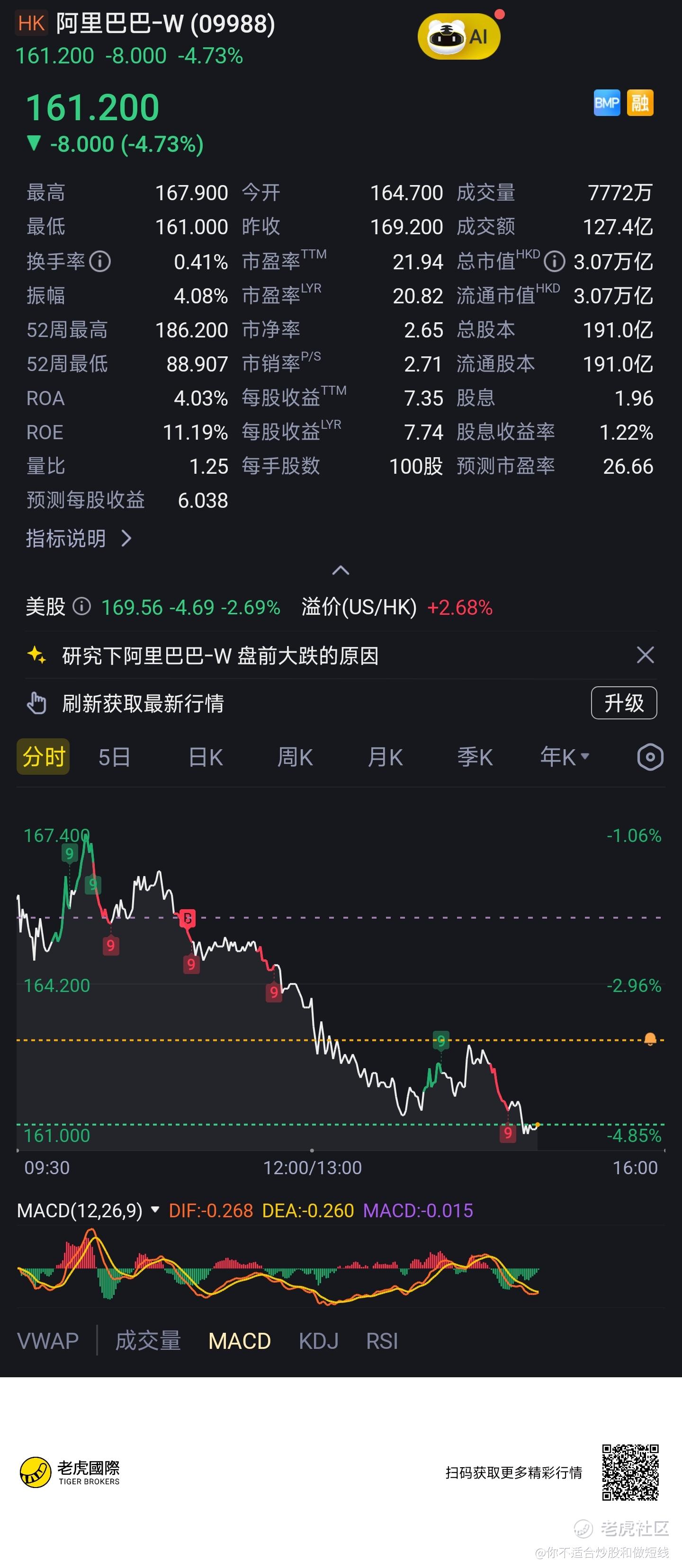
Task: Switch to the 日K chart
Action: (x=205, y=757)
